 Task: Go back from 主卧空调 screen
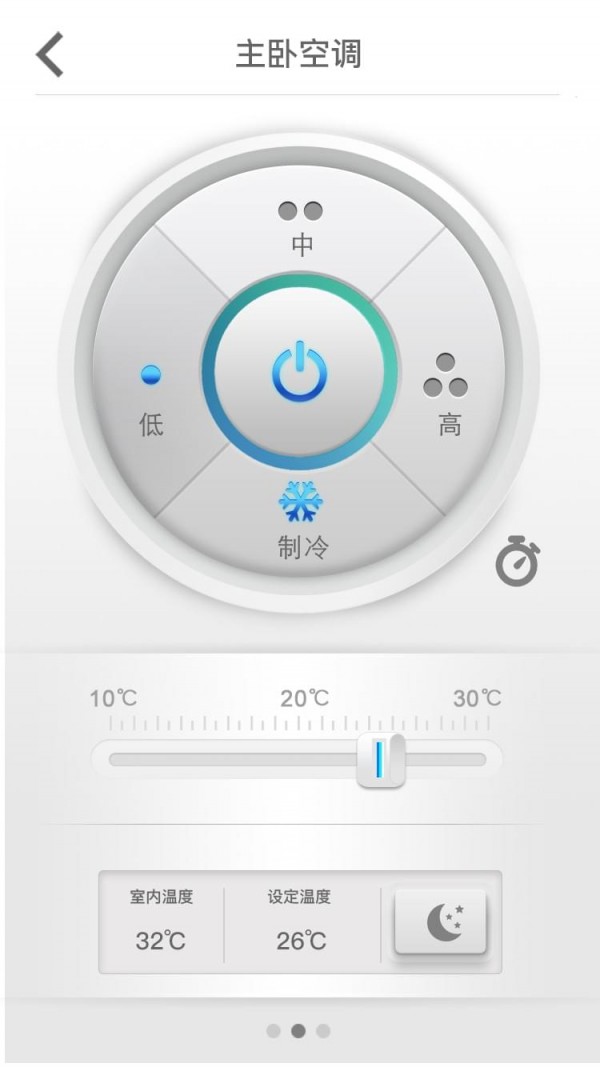(x=50, y=54)
